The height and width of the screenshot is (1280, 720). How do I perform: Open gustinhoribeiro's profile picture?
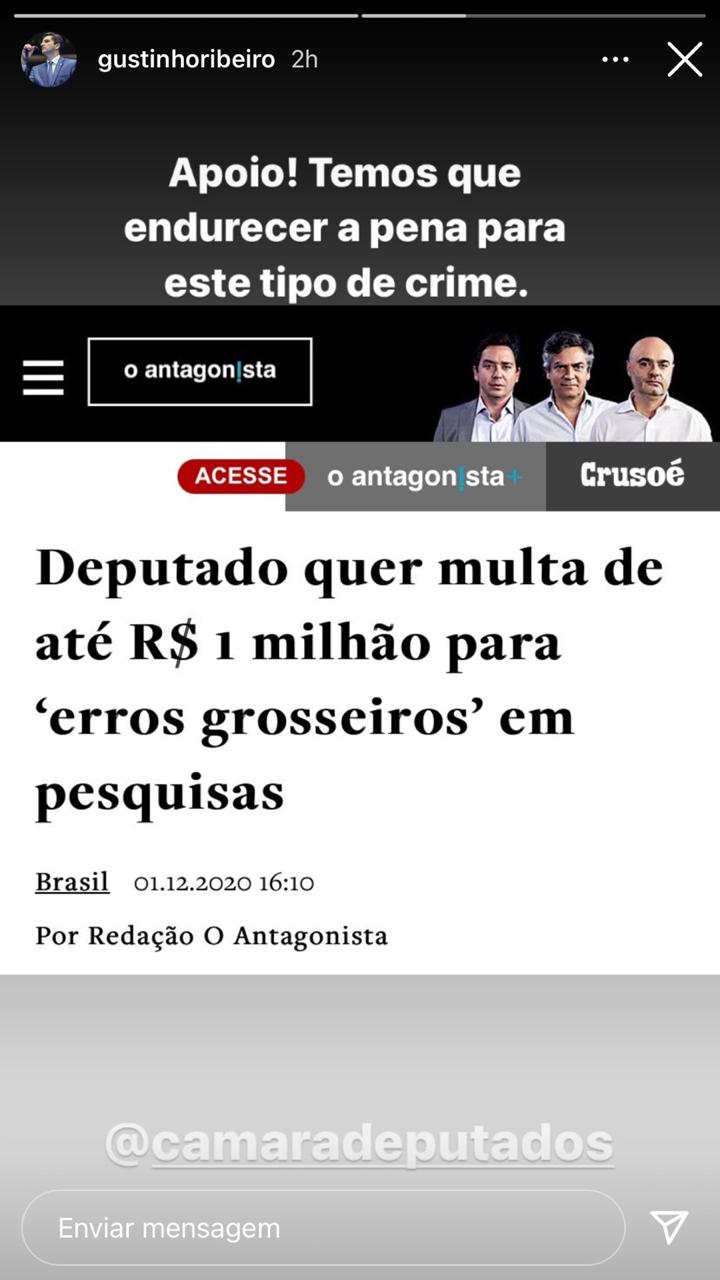tap(49, 60)
